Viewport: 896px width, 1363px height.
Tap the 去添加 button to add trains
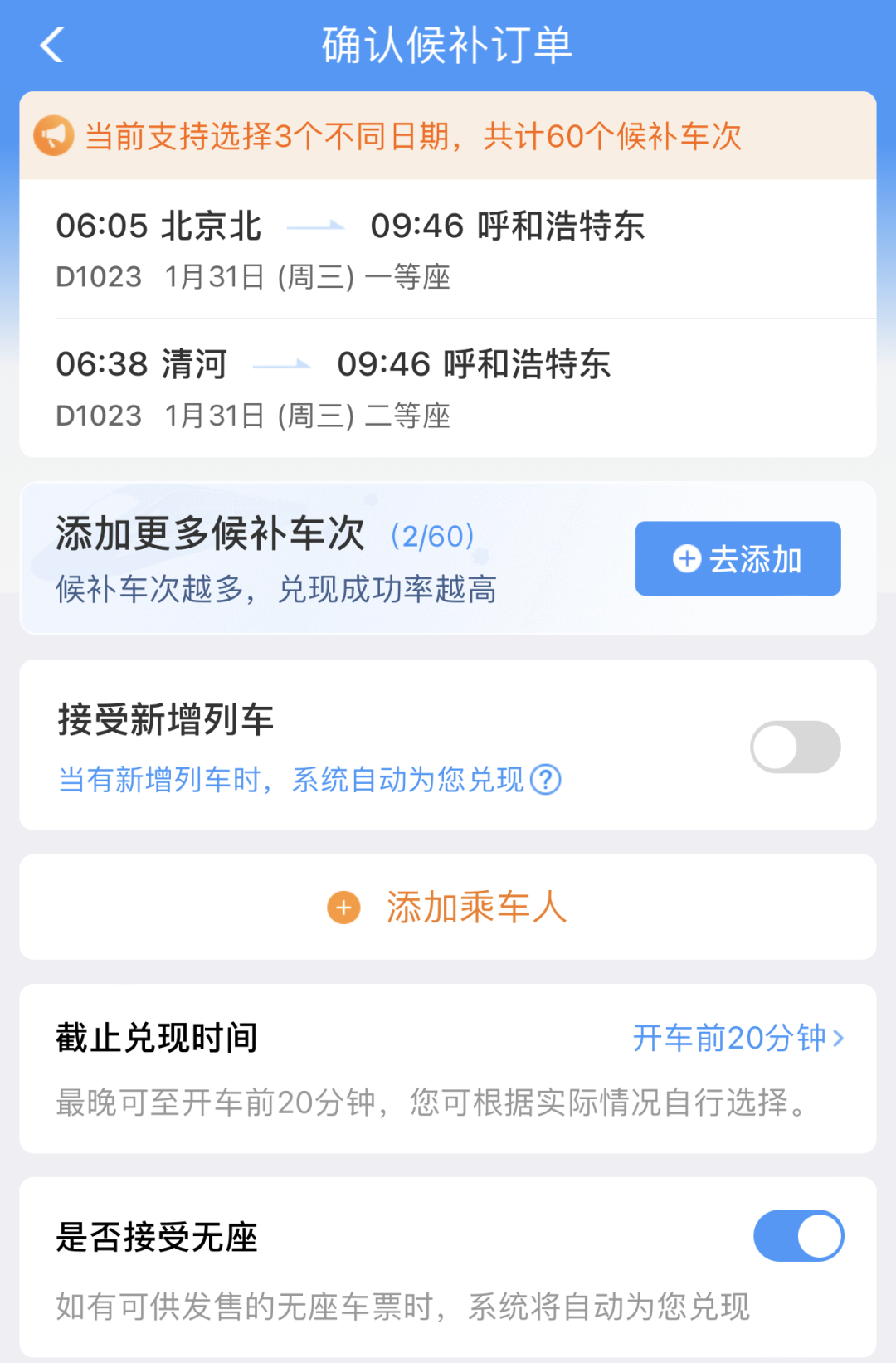(738, 558)
